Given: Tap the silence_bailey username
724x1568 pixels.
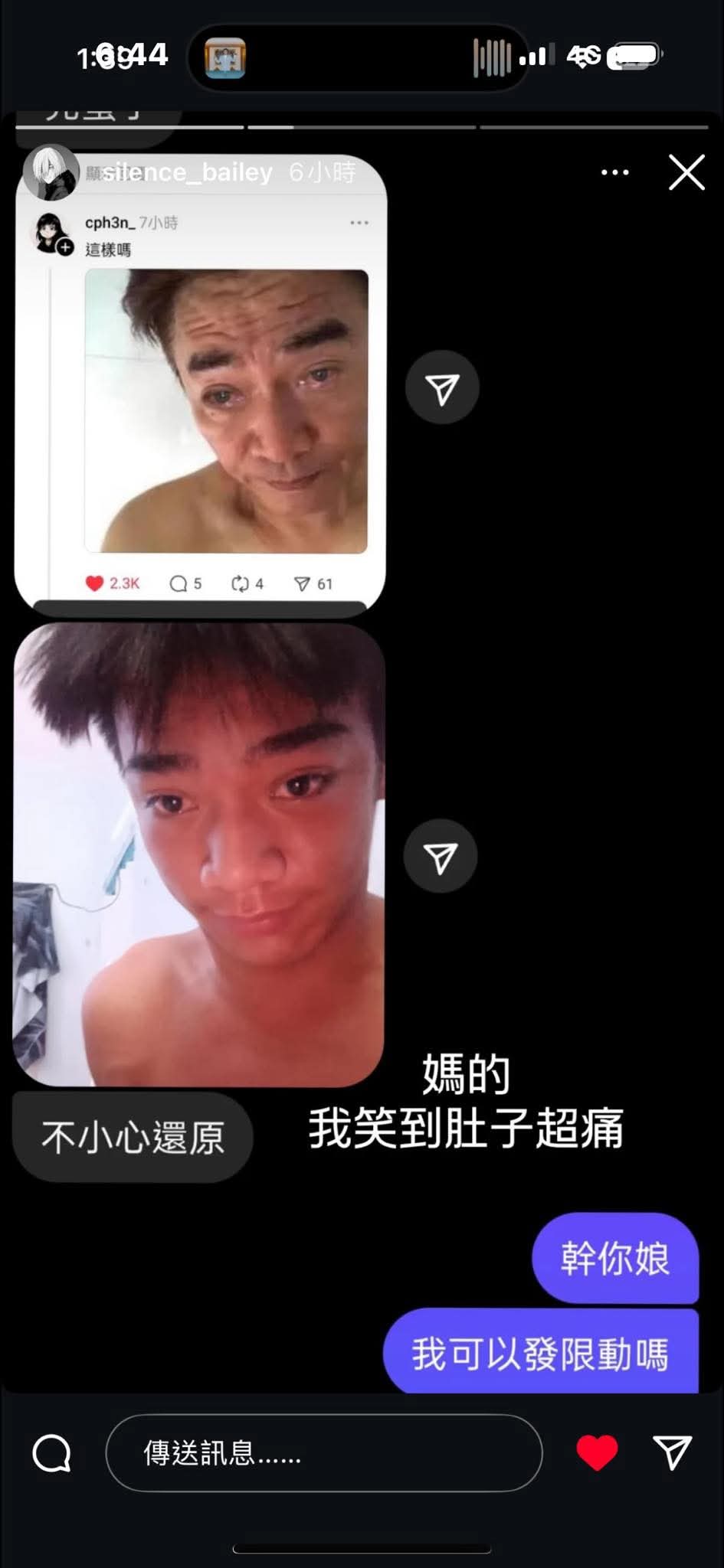Looking at the screenshot, I should 188,173.
